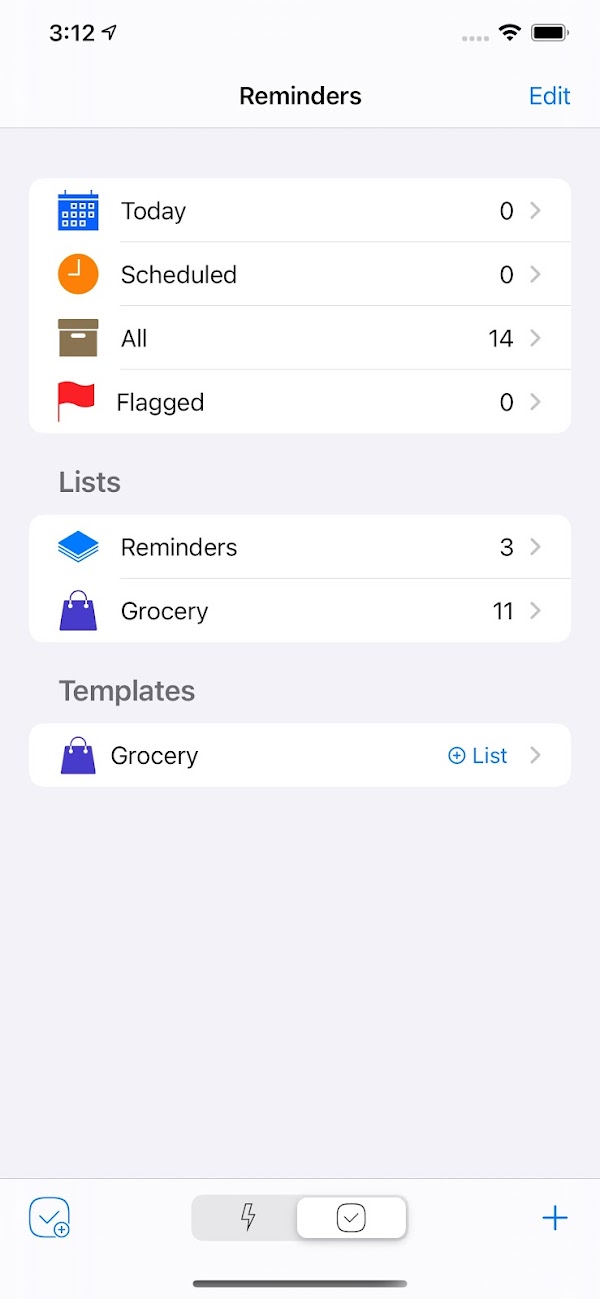This screenshot has width=600, height=1299.
Task: Open the Flagged reminders list
Action: 300,402
